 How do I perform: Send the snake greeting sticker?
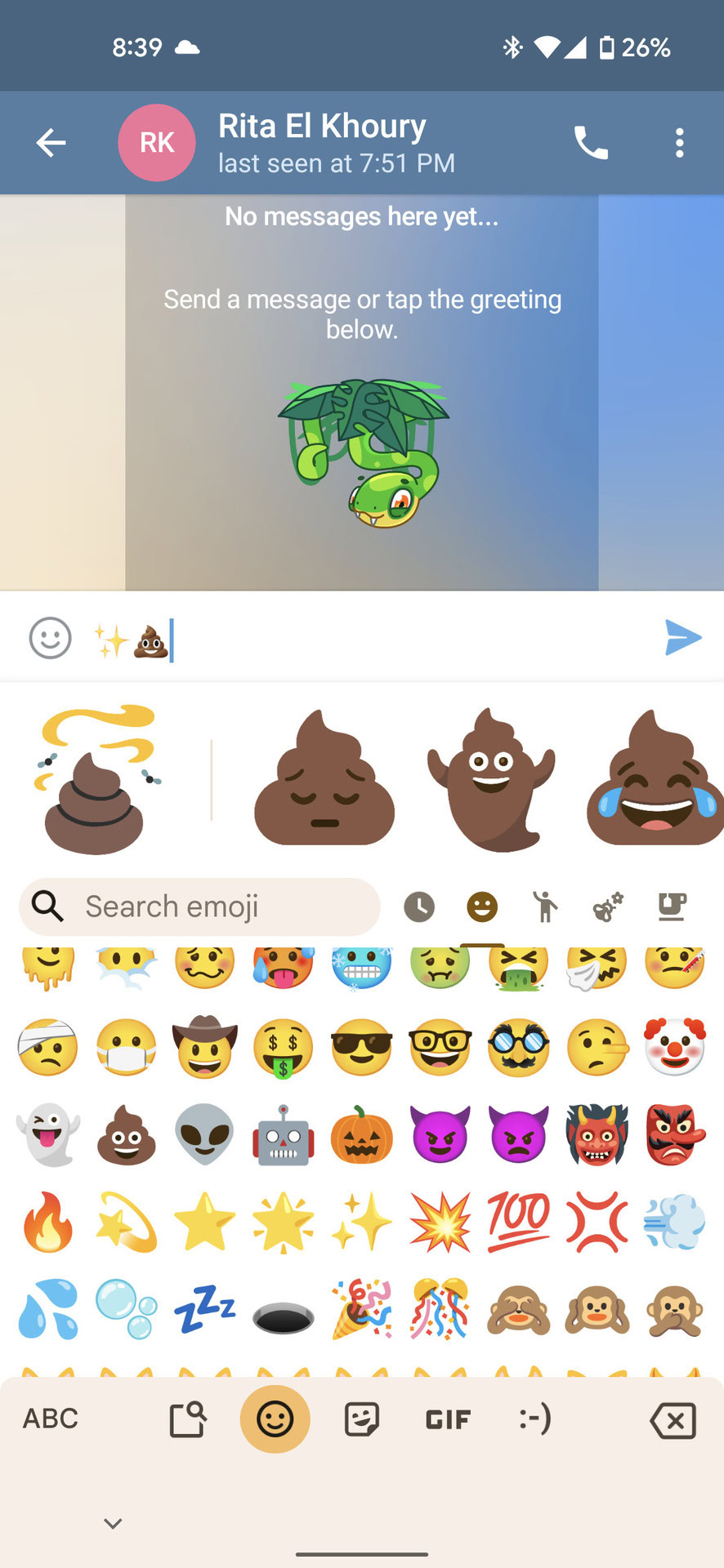364,453
